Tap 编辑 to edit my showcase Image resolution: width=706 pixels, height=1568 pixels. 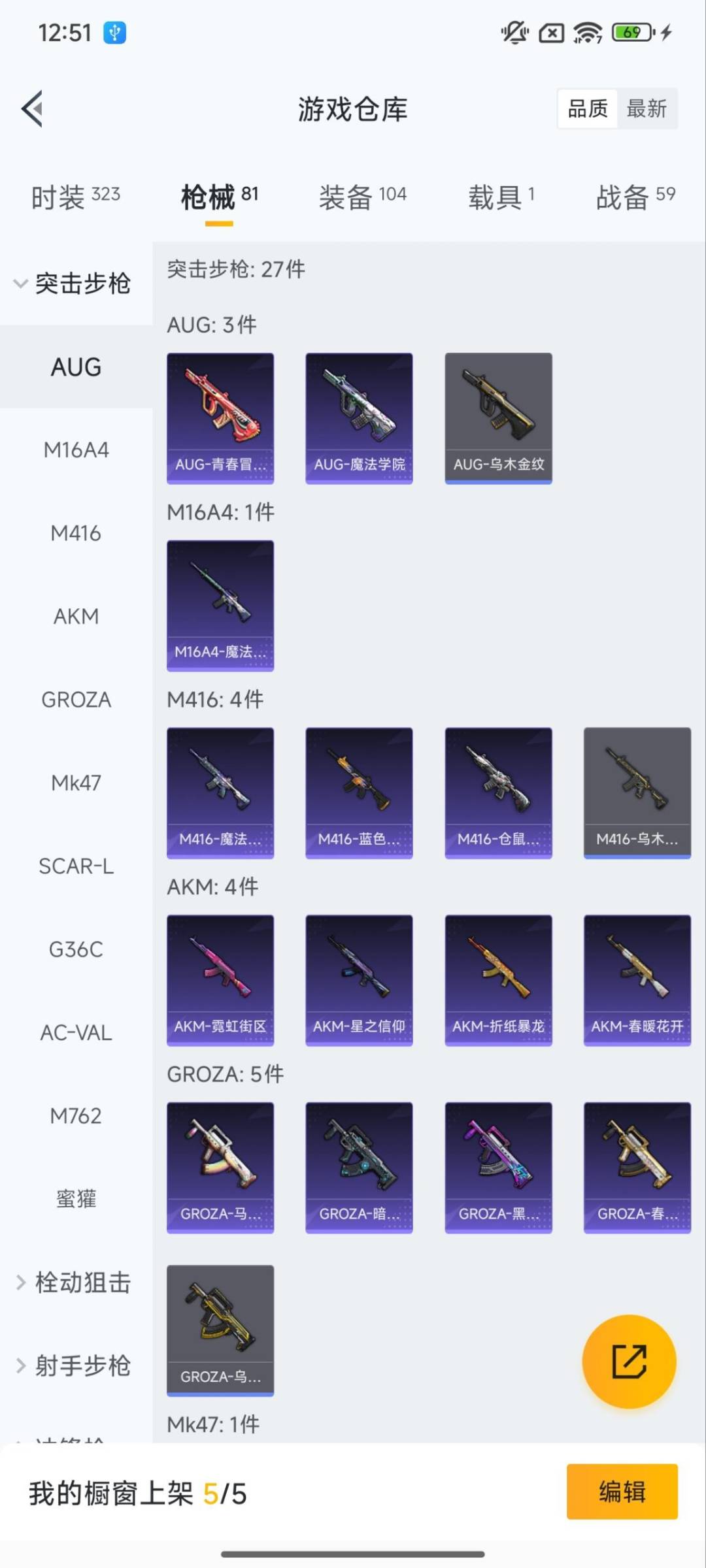tap(622, 1492)
